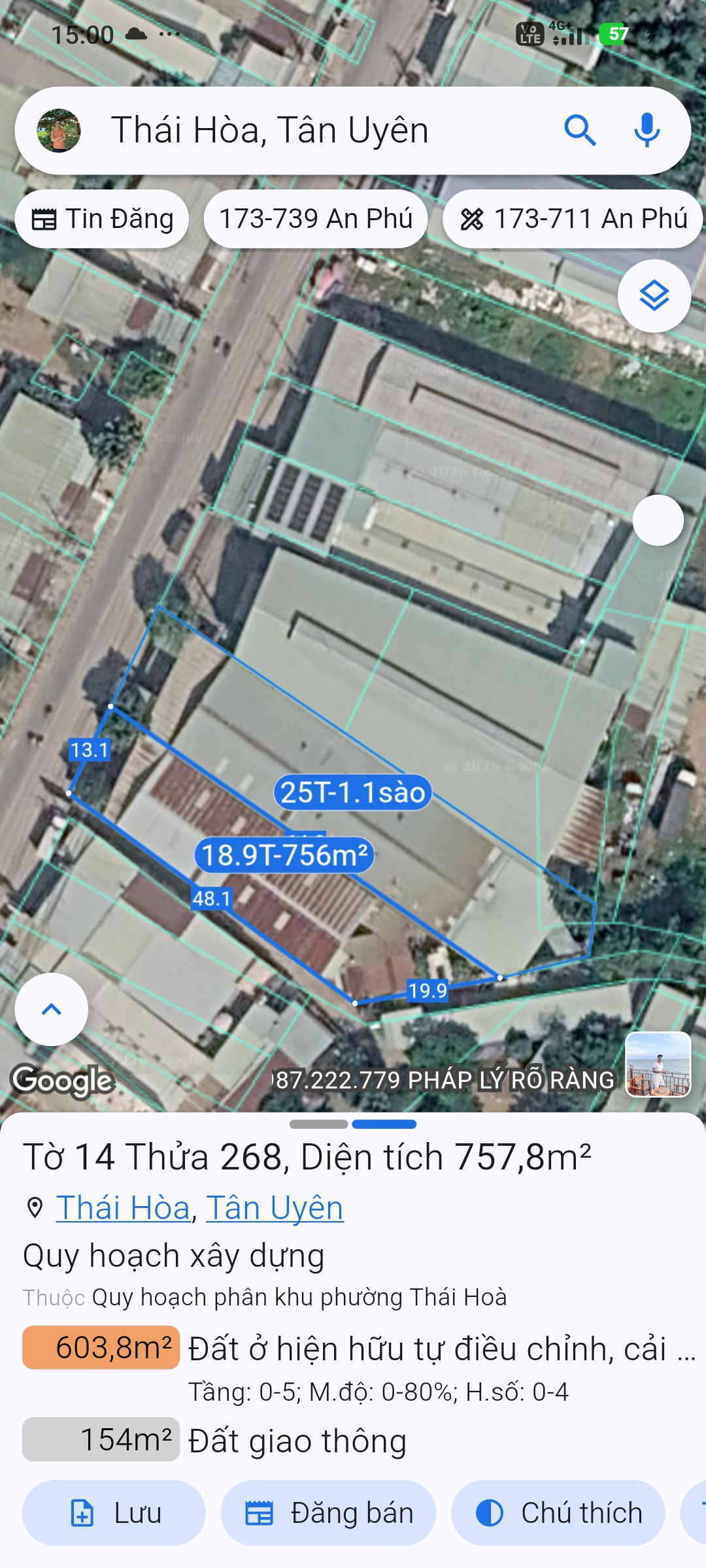
Task: Expand panel with the up-chevron button
Action: [52, 1009]
